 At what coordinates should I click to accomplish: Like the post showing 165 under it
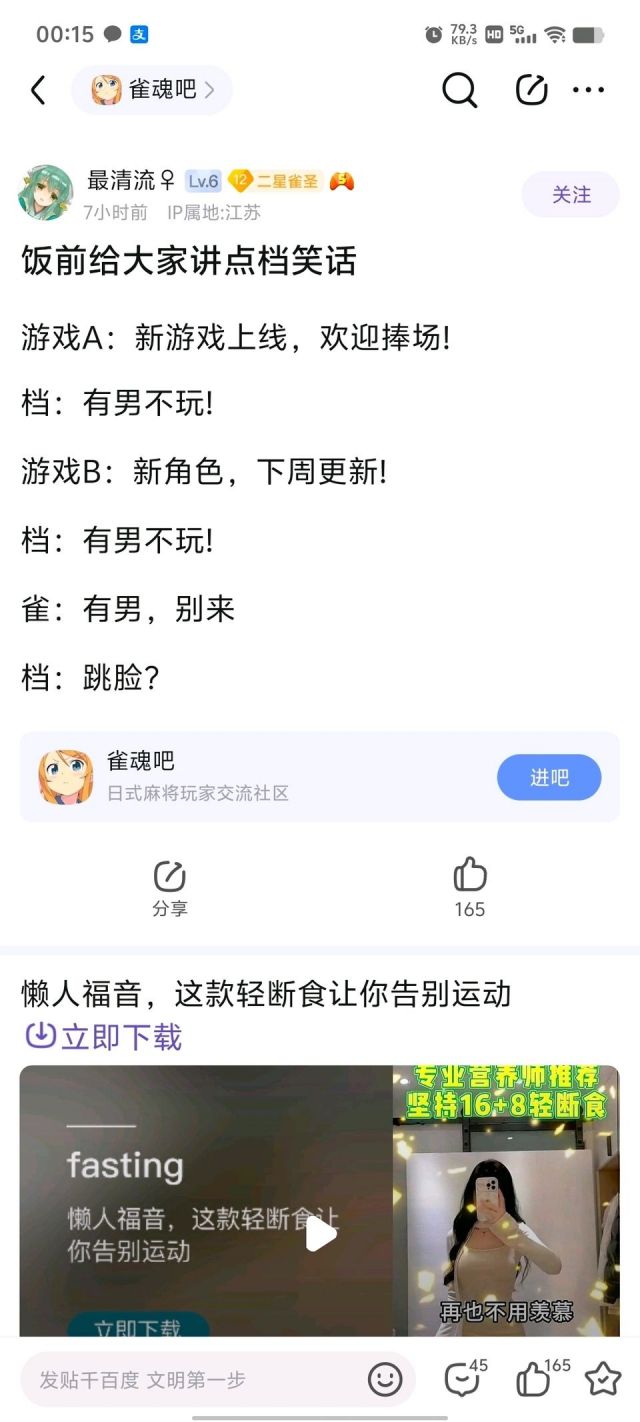tap(469, 888)
